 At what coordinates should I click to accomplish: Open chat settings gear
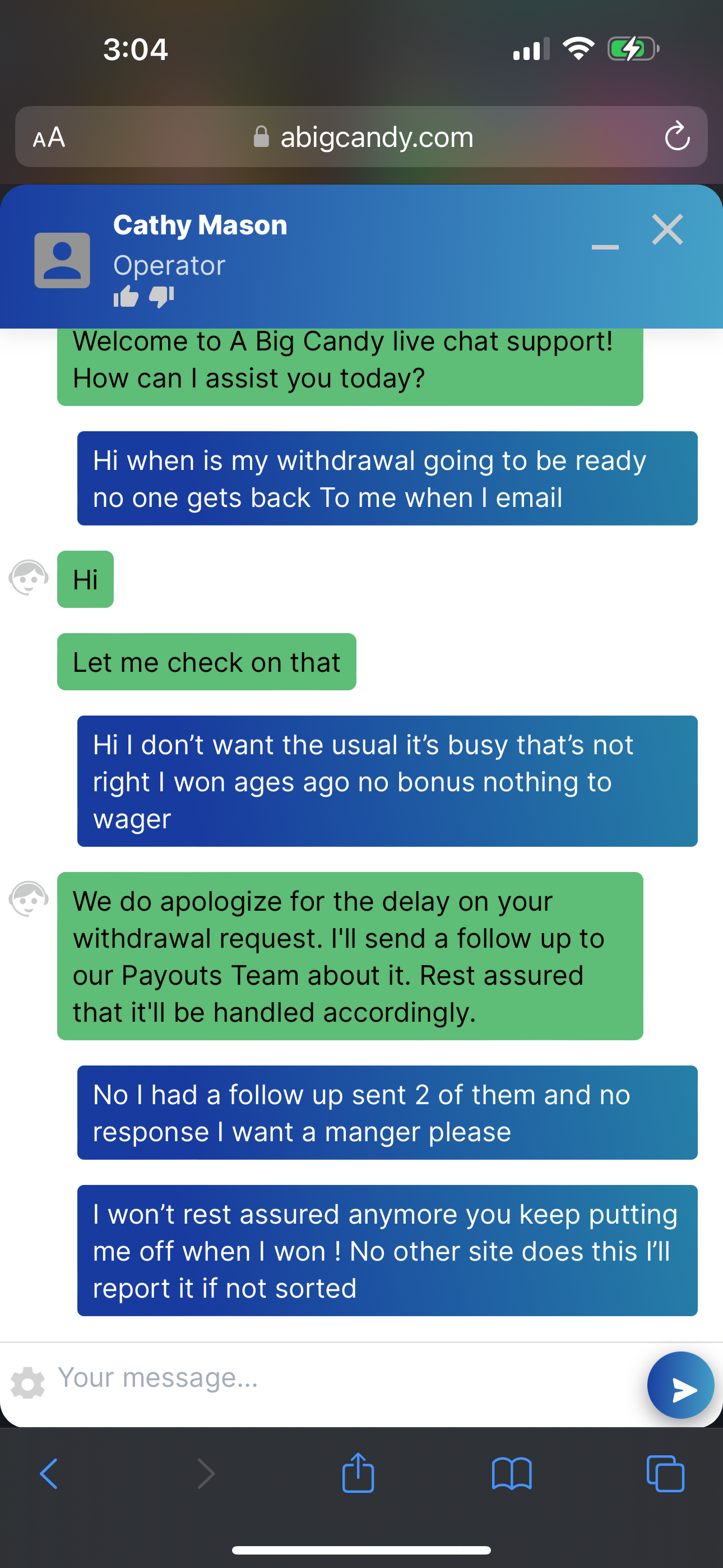tap(28, 1383)
